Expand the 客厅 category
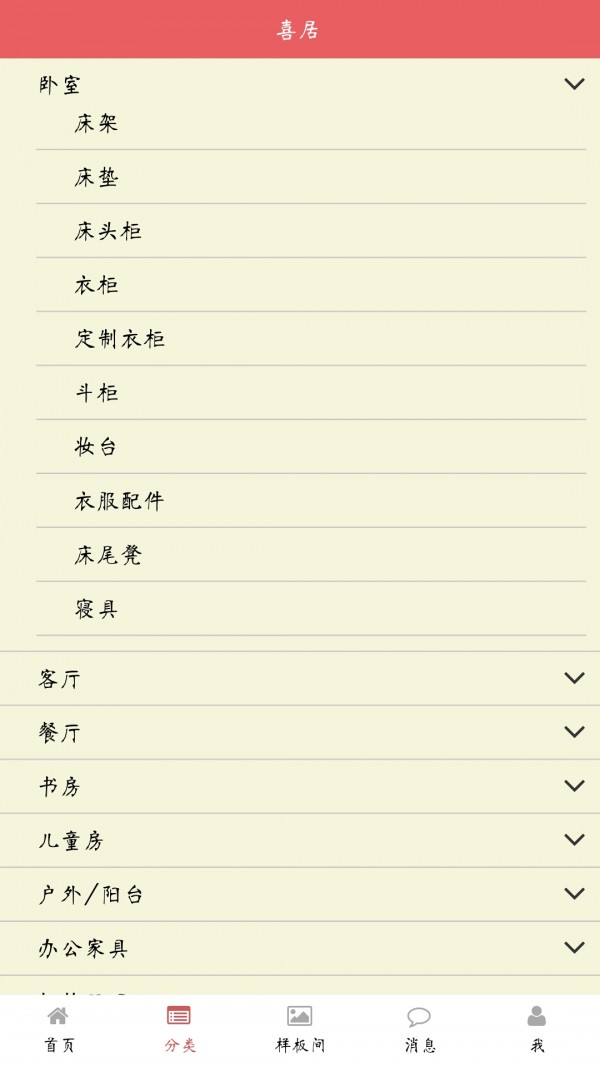 (x=573, y=679)
